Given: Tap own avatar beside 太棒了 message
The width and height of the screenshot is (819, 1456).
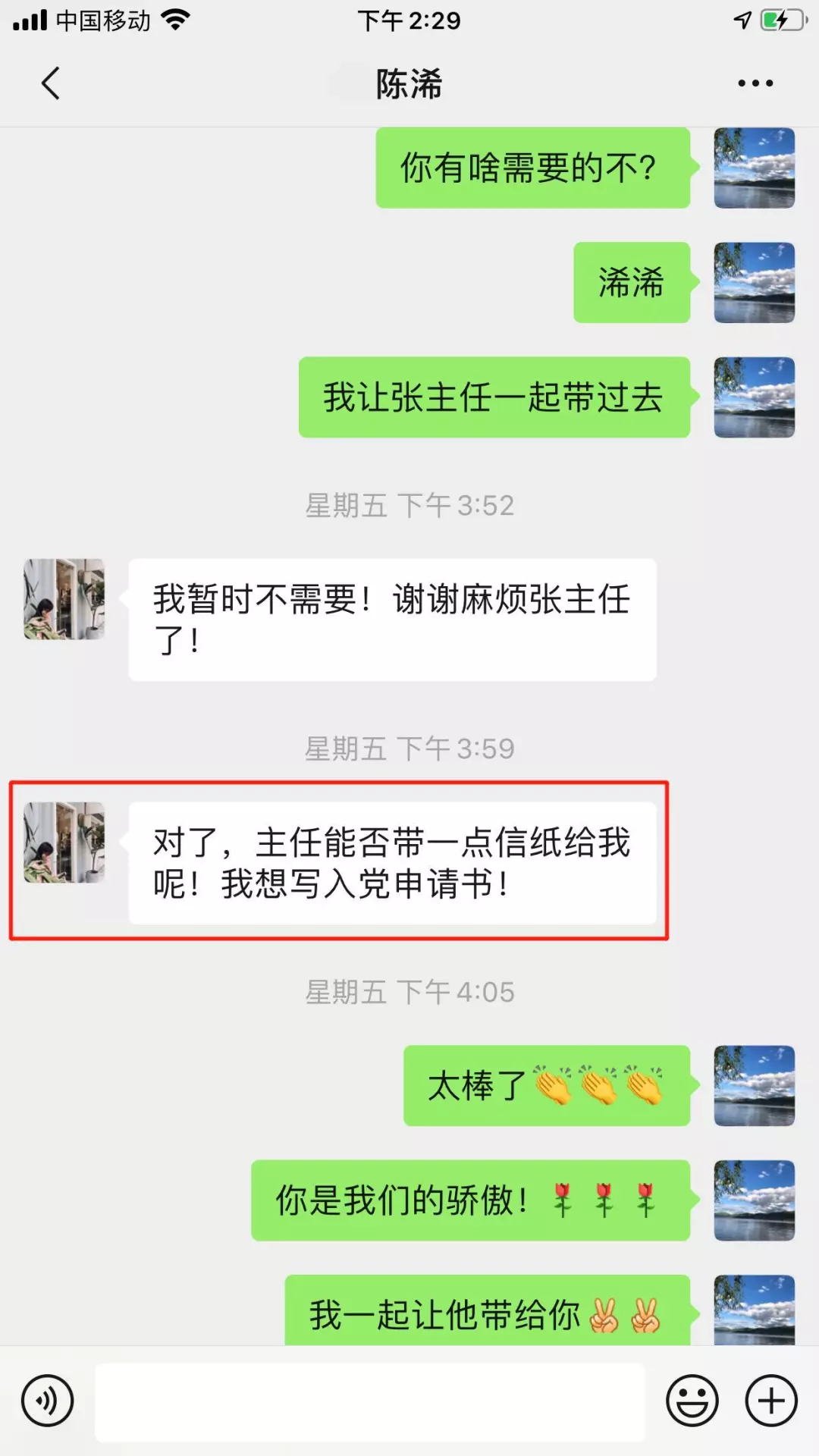Looking at the screenshot, I should pyautogui.click(x=754, y=1085).
